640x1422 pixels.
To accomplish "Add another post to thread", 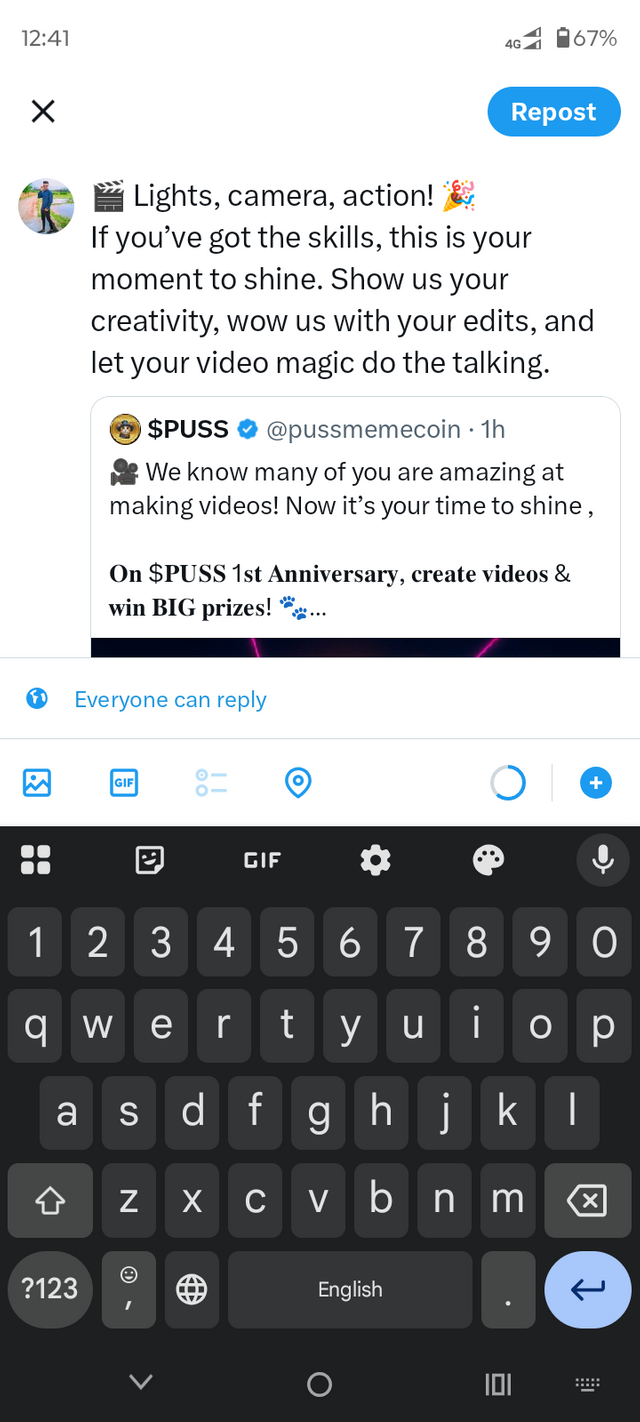I will click(596, 782).
